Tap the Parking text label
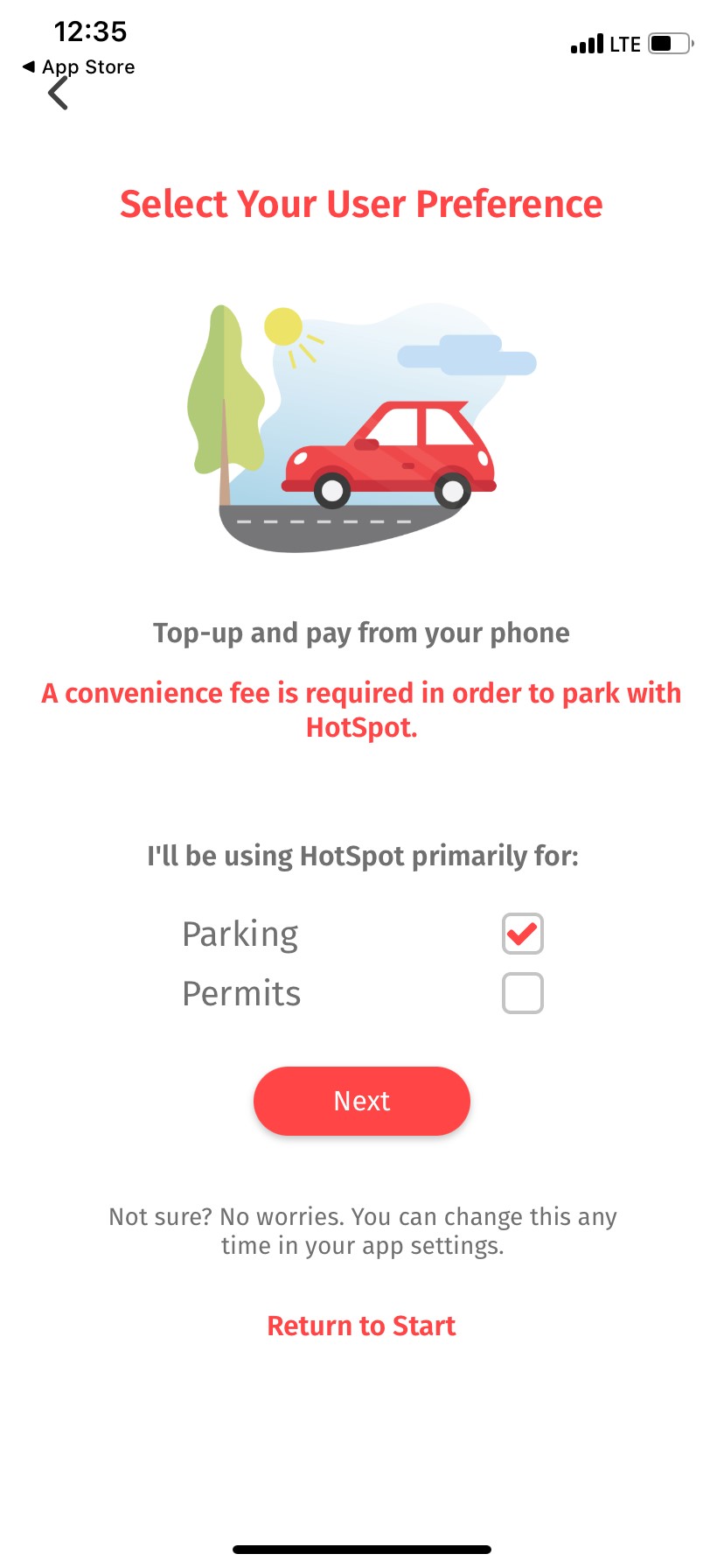The width and height of the screenshot is (724, 1568). click(239, 934)
